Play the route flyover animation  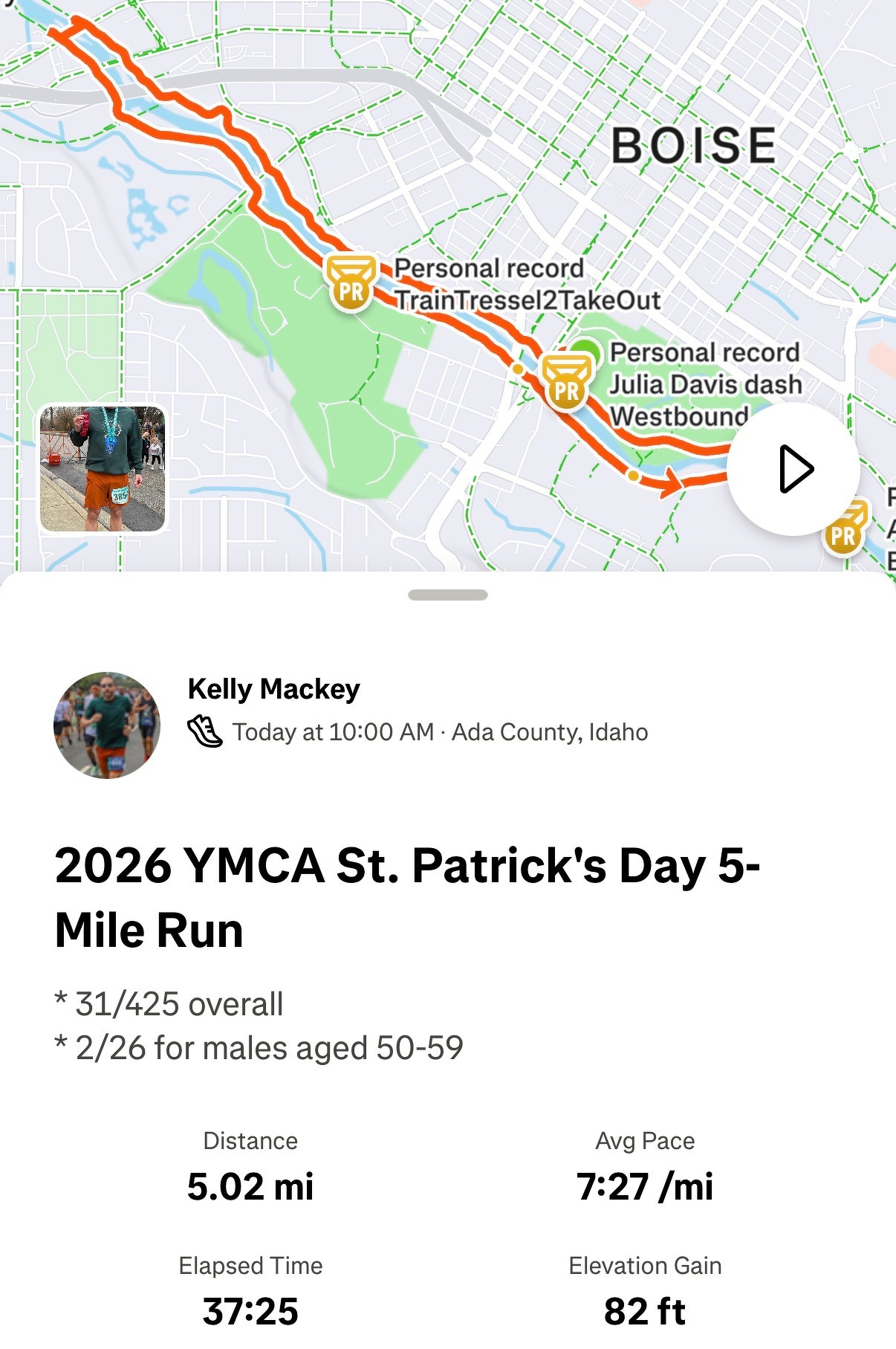(x=793, y=469)
